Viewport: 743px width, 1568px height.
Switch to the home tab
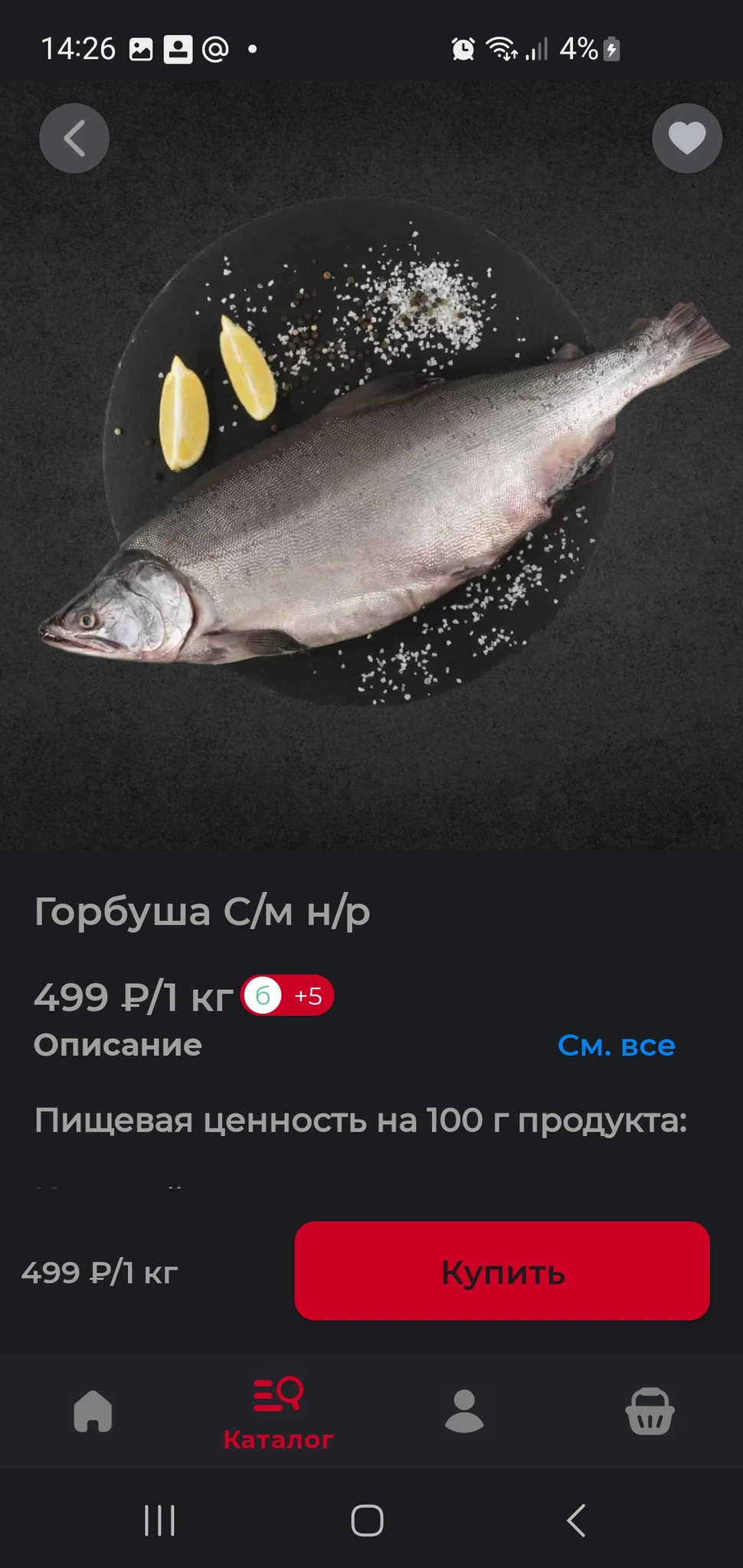[93, 1411]
